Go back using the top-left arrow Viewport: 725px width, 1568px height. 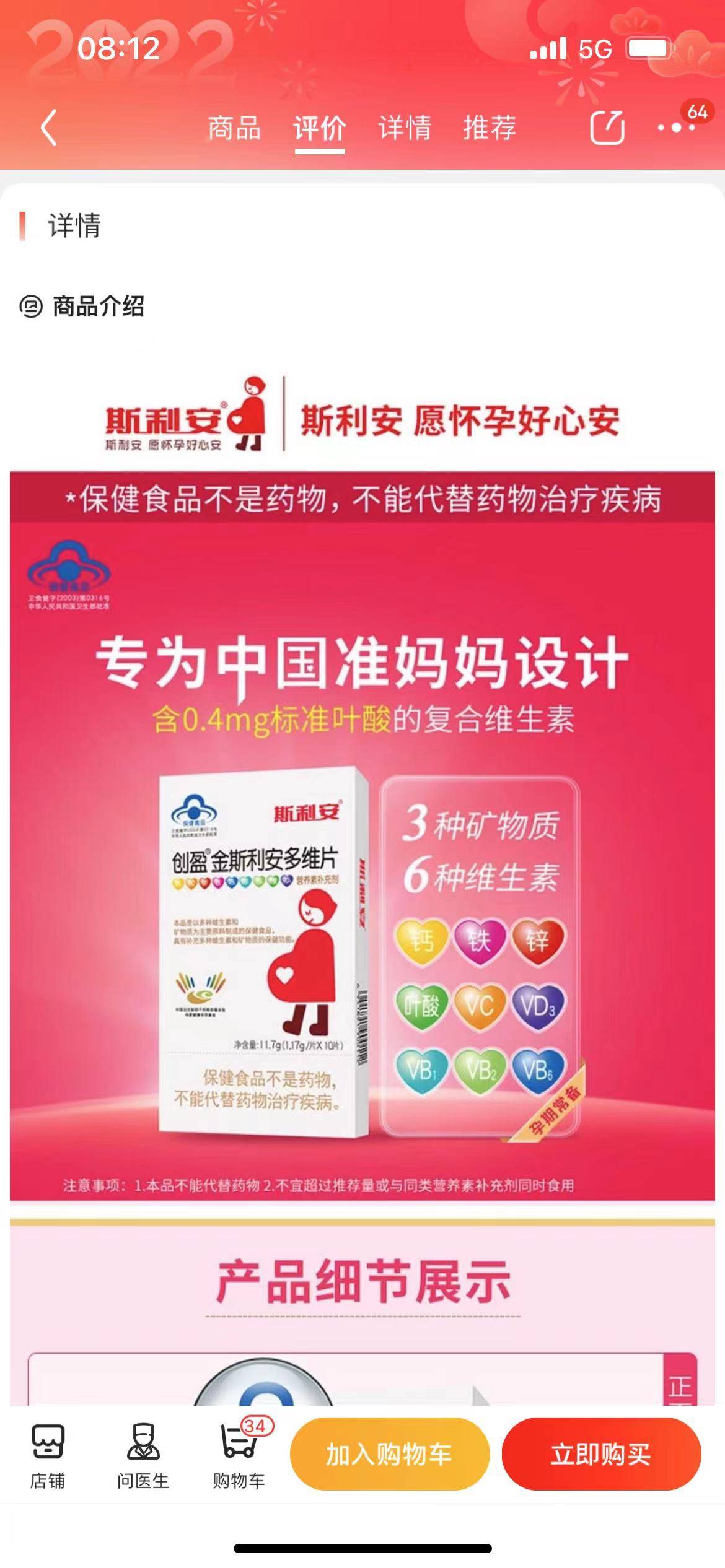48,128
